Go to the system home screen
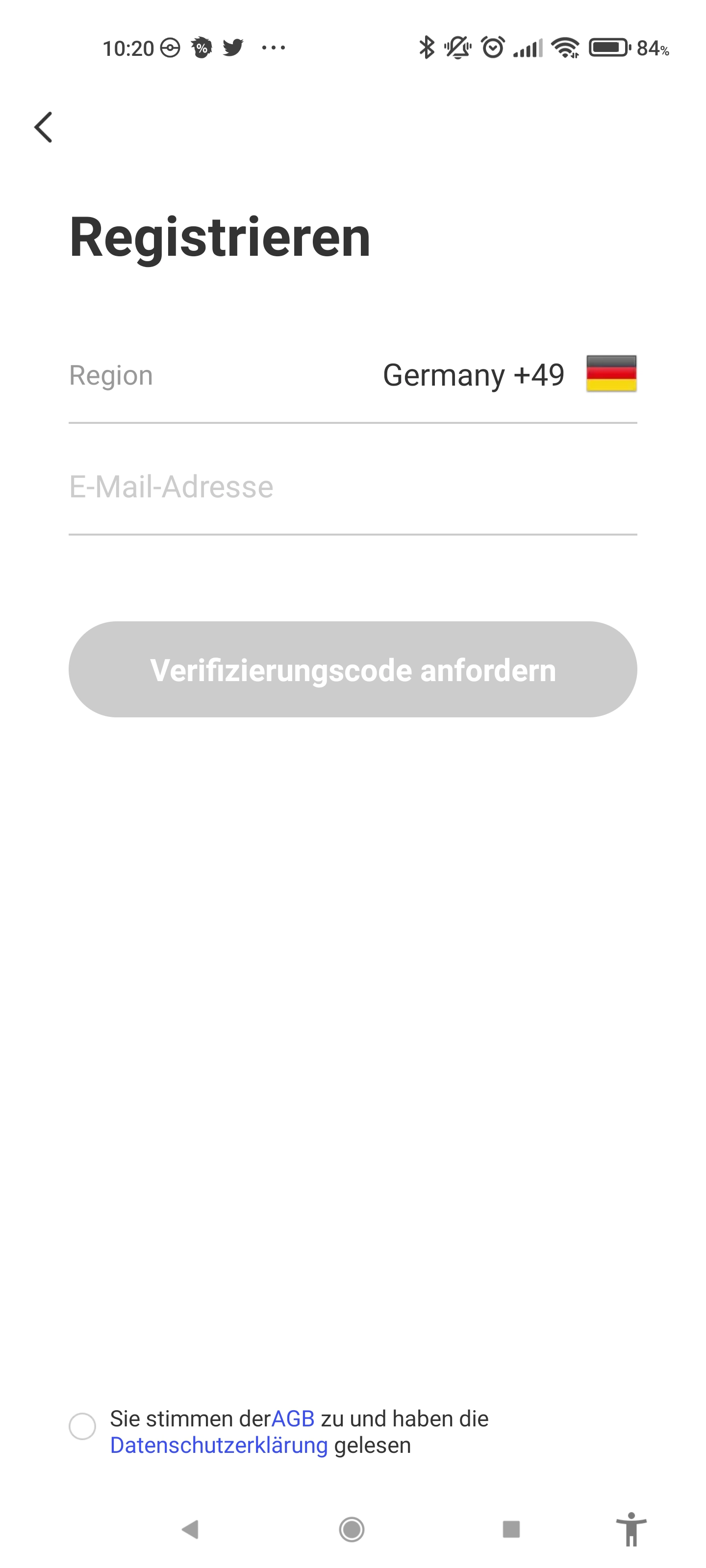This screenshot has height=1568, width=706. pos(352,1528)
